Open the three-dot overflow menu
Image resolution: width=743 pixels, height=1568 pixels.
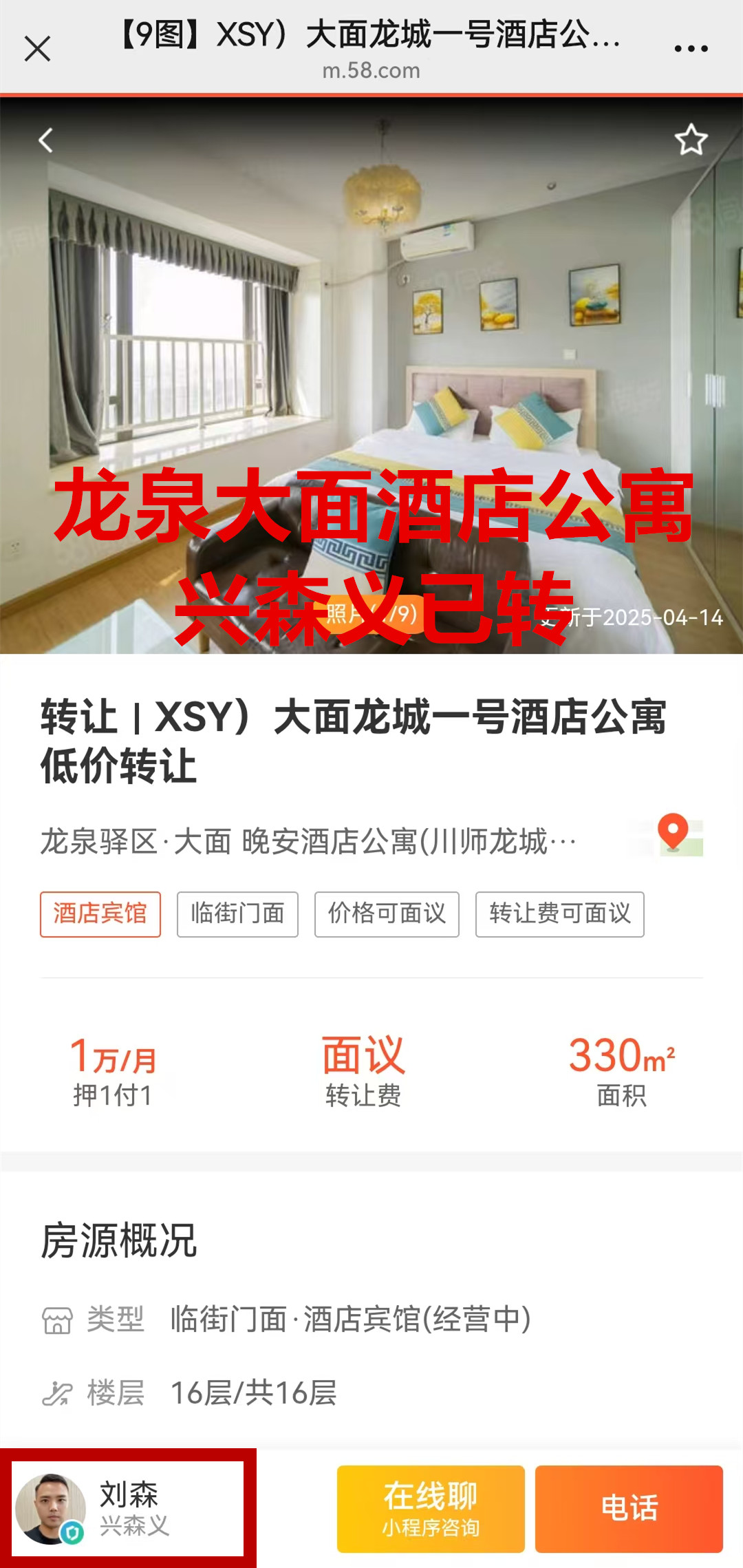tap(691, 49)
